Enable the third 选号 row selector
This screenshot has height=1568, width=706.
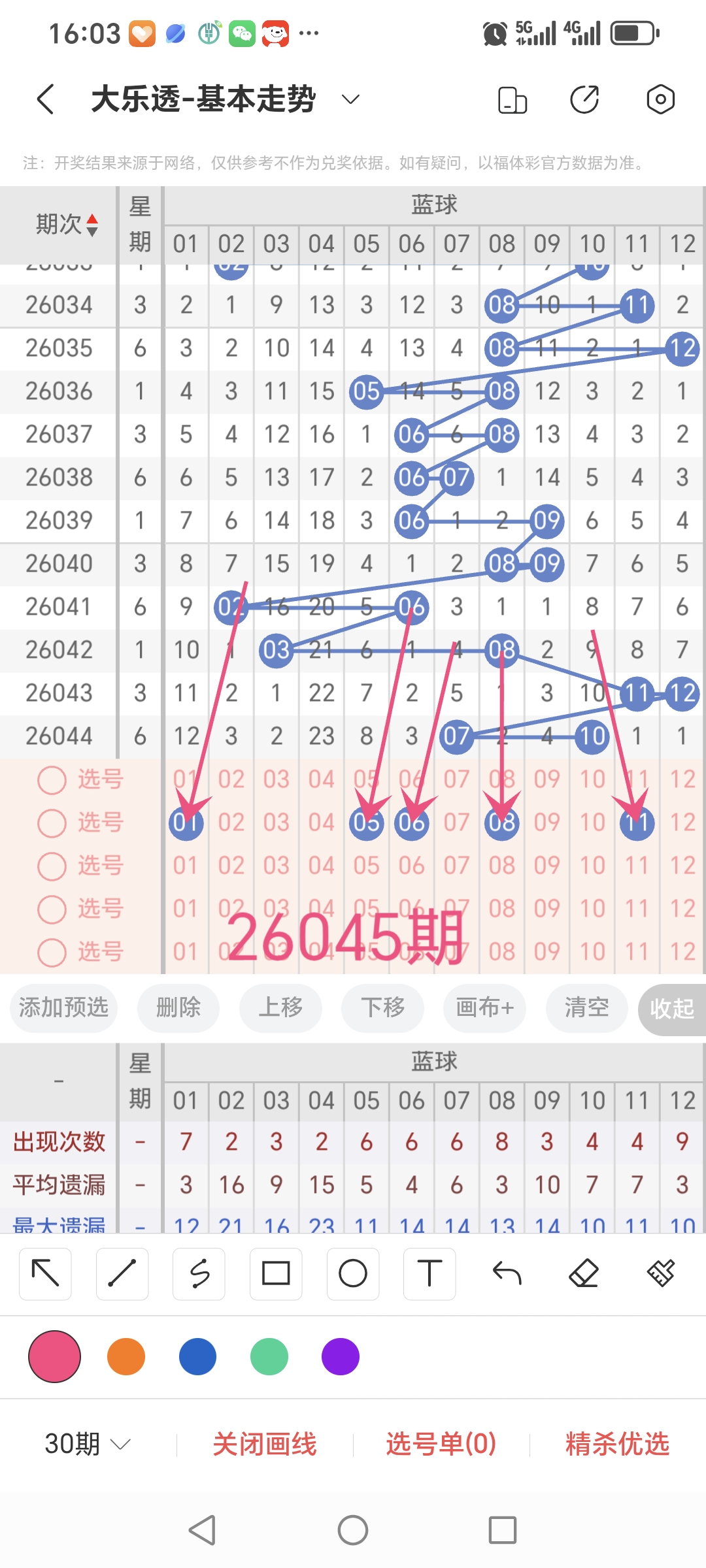pyautogui.click(x=51, y=866)
